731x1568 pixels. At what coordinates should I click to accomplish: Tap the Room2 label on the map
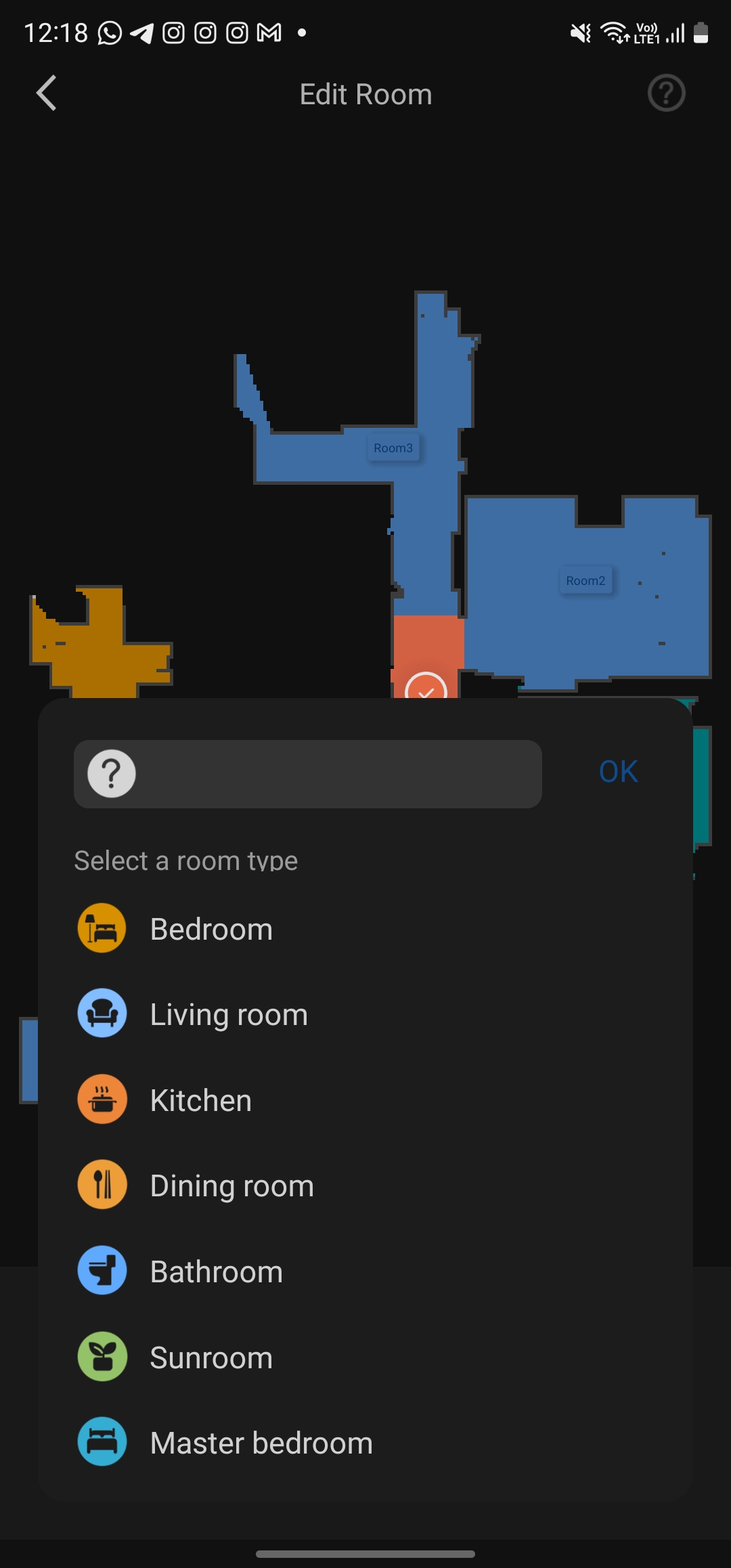click(585, 580)
